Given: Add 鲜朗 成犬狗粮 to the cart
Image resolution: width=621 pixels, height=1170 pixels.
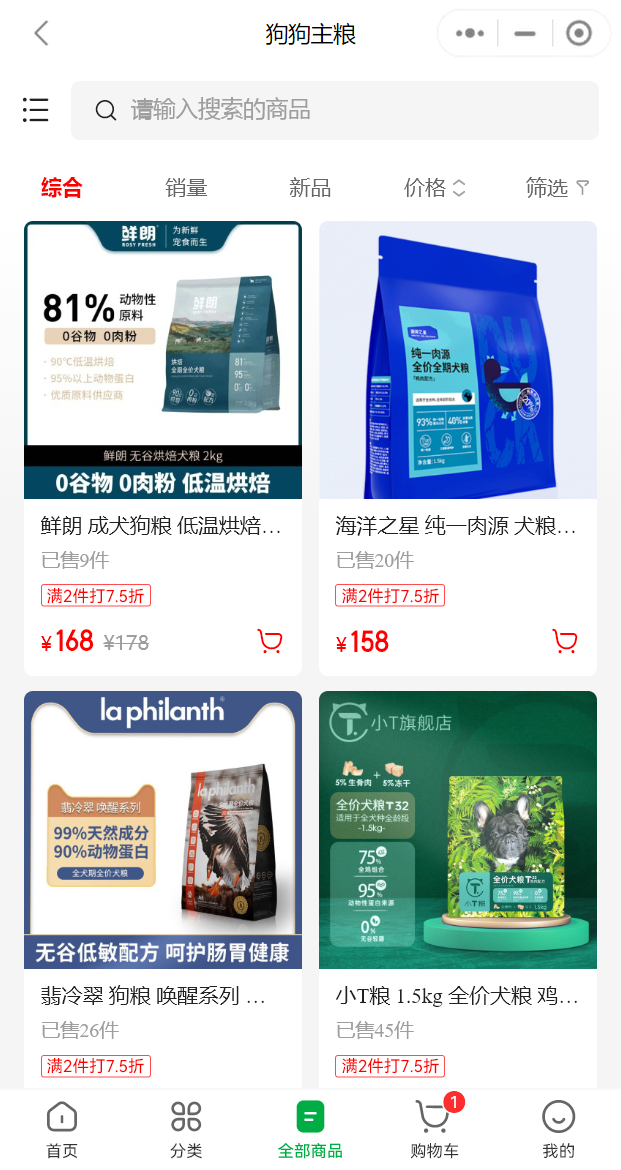Looking at the screenshot, I should tap(270, 641).
